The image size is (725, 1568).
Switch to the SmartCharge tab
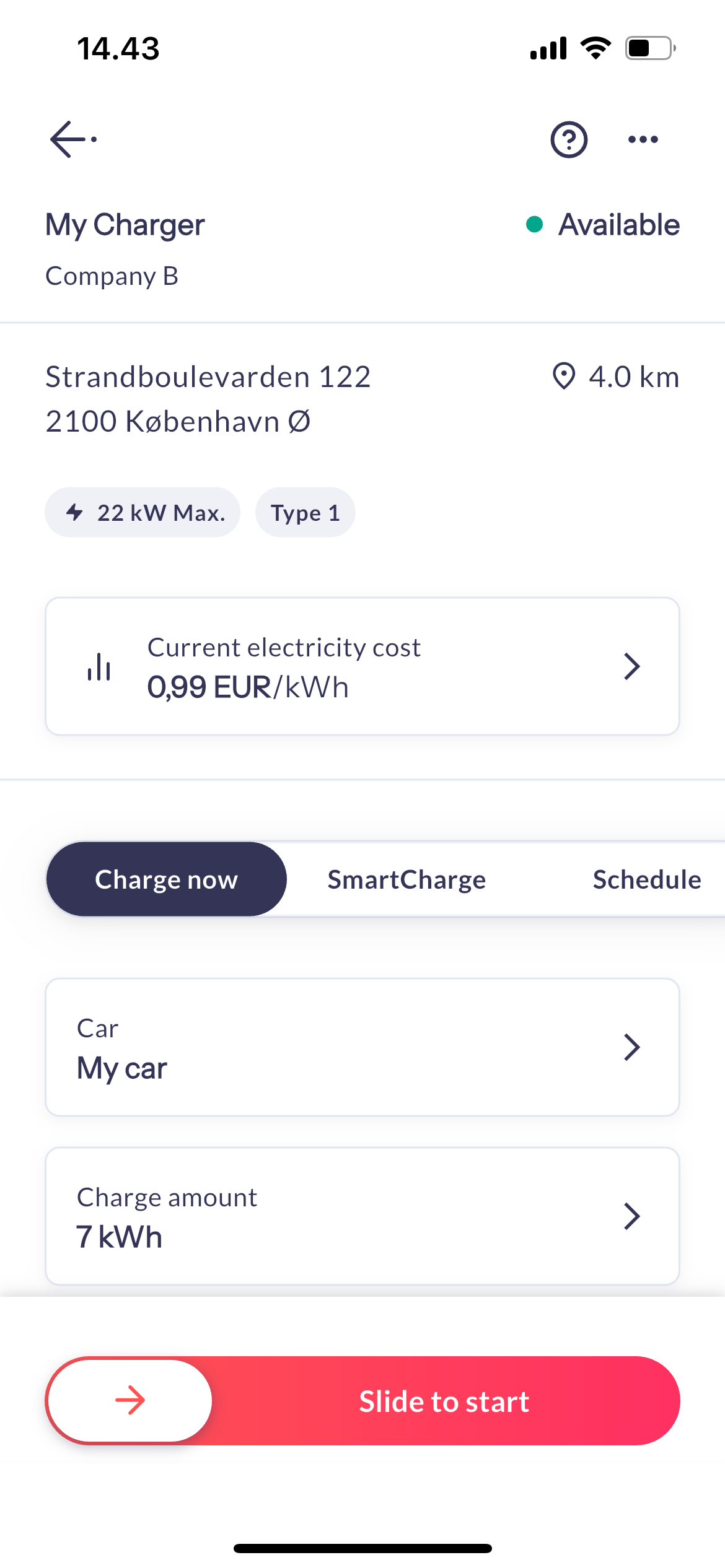point(406,879)
